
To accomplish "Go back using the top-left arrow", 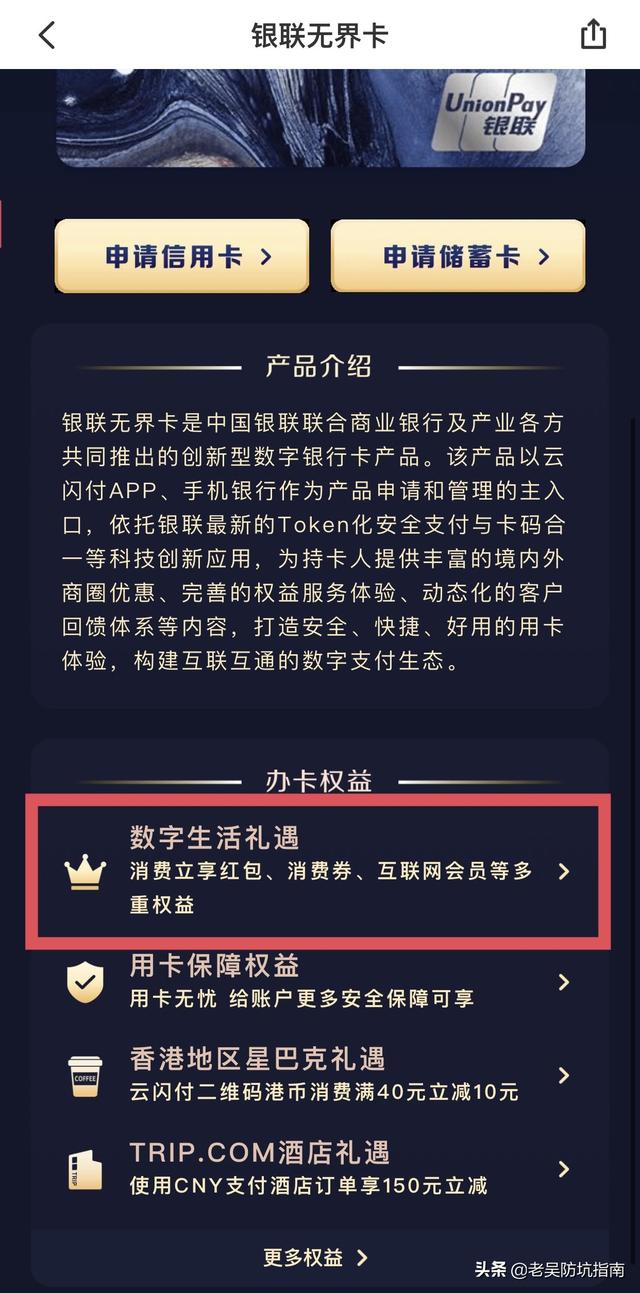I will tap(47, 35).
